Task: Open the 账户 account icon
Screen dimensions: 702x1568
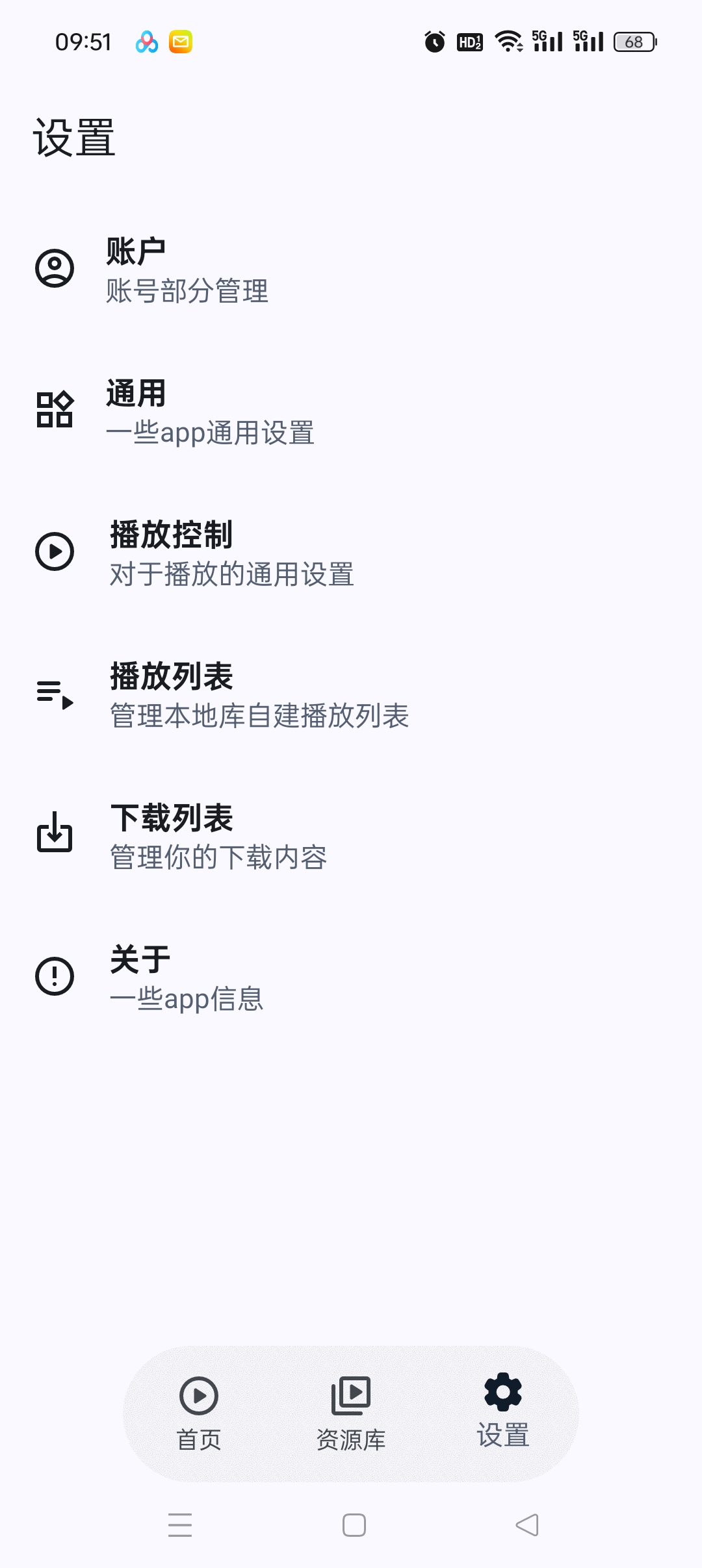Action: pos(54,268)
